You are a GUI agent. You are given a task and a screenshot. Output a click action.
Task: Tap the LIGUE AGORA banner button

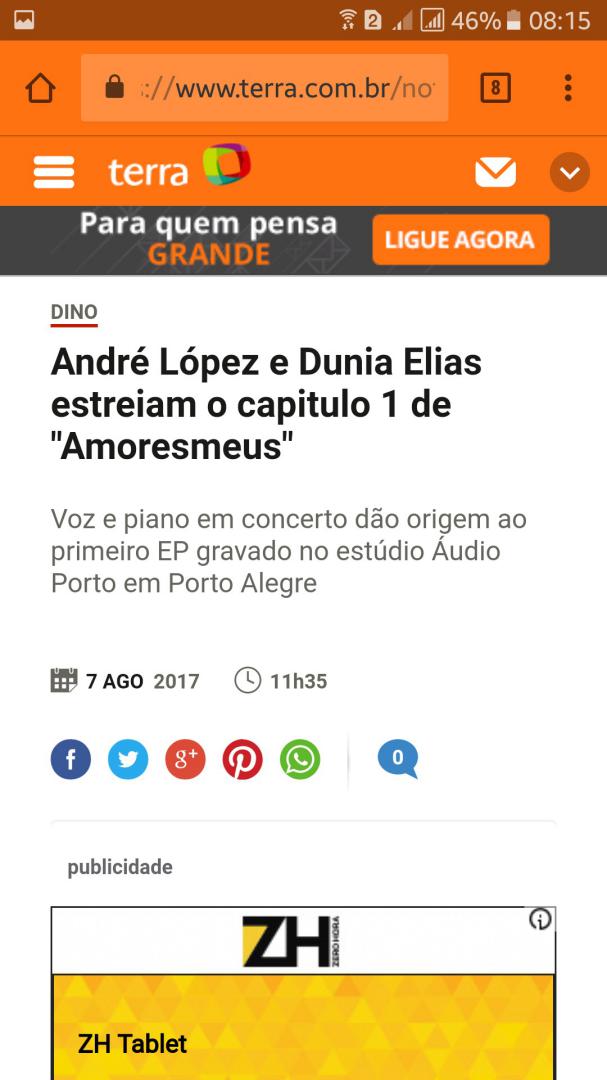pos(461,240)
